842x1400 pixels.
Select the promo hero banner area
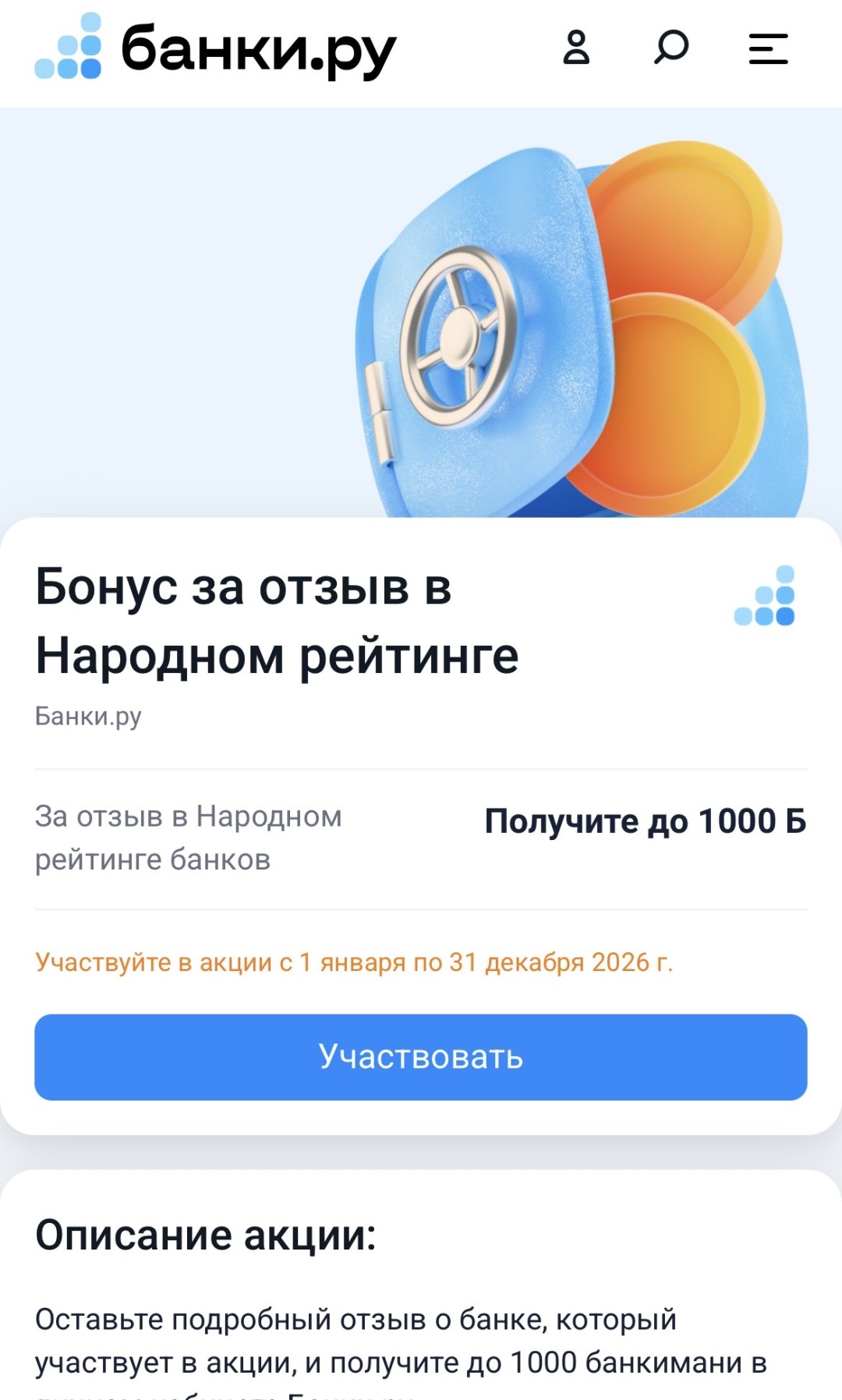click(421, 312)
